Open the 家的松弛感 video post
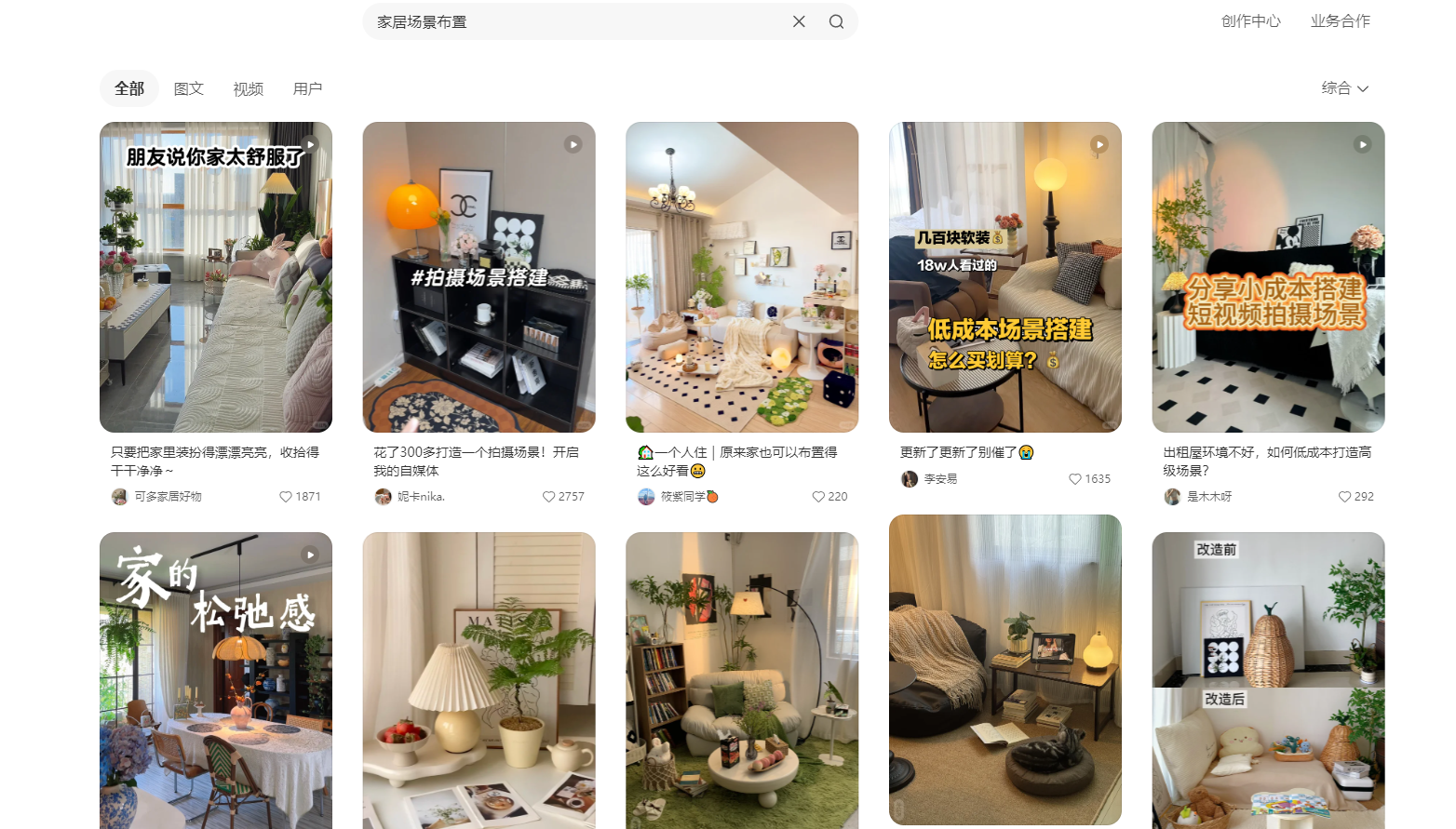Screen dimensions: 1456x829 [x=216, y=679]
